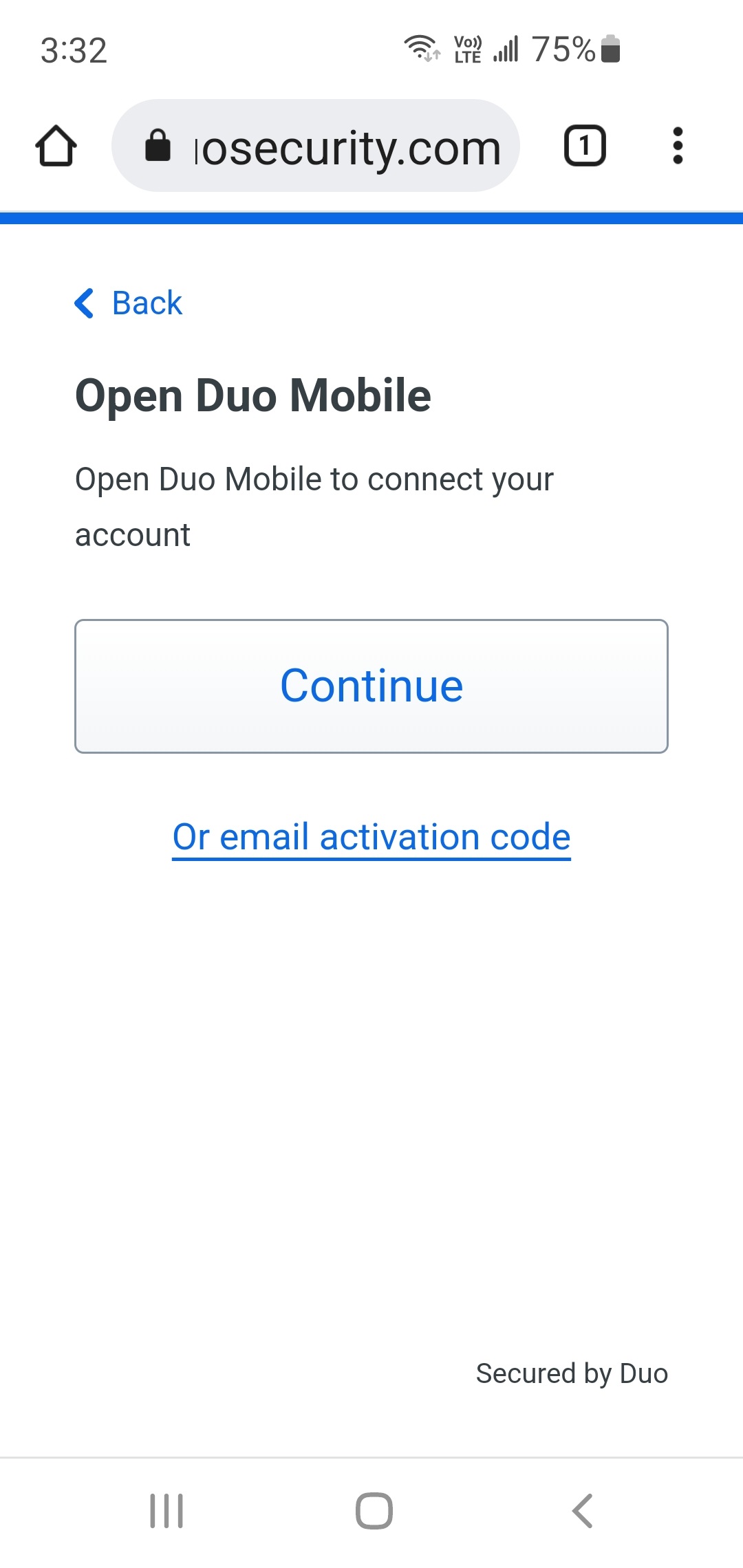Choose Or email activation code

tap(371, 838)
